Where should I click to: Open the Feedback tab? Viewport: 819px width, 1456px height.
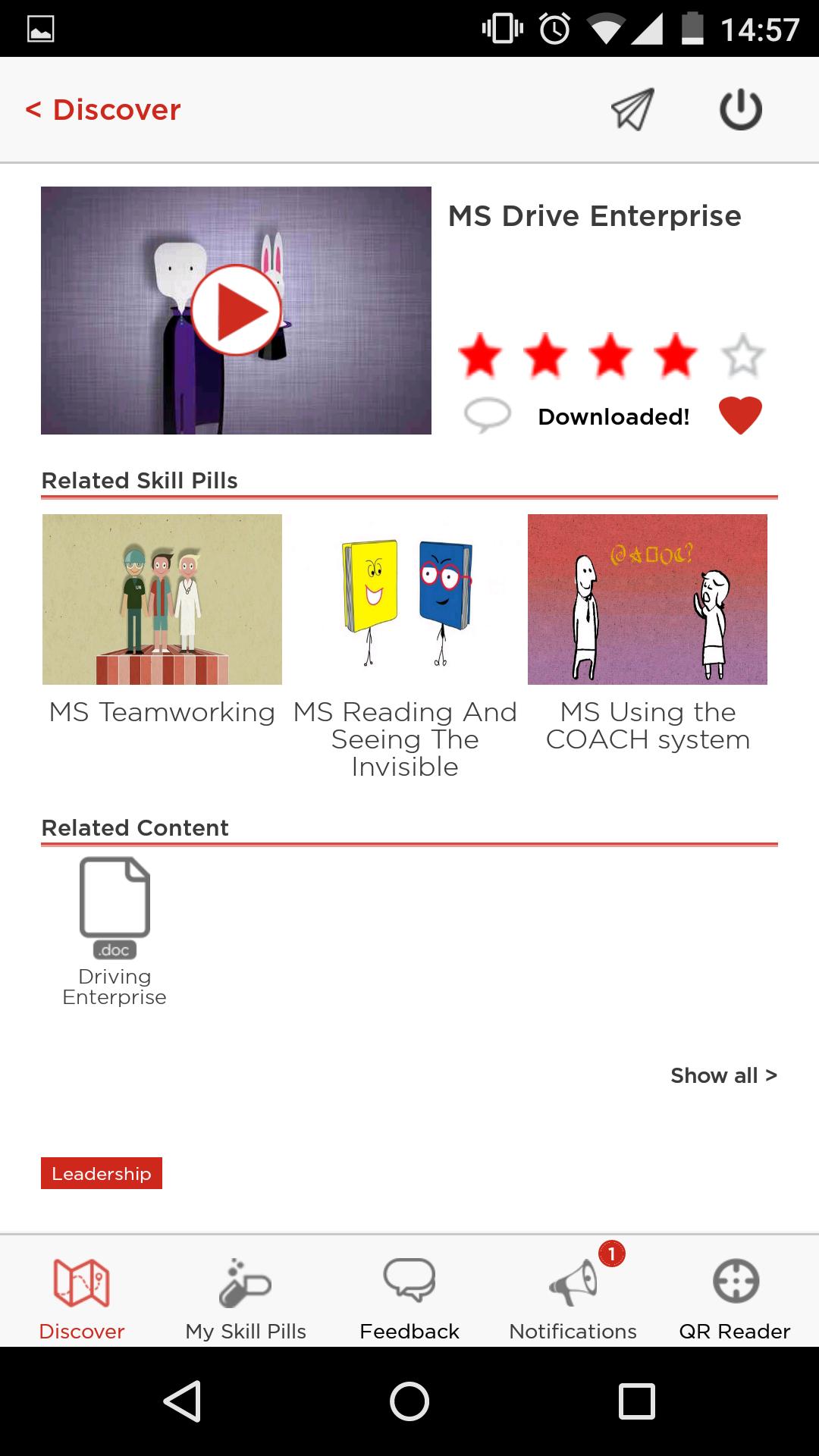click(x=409, y=1298)
